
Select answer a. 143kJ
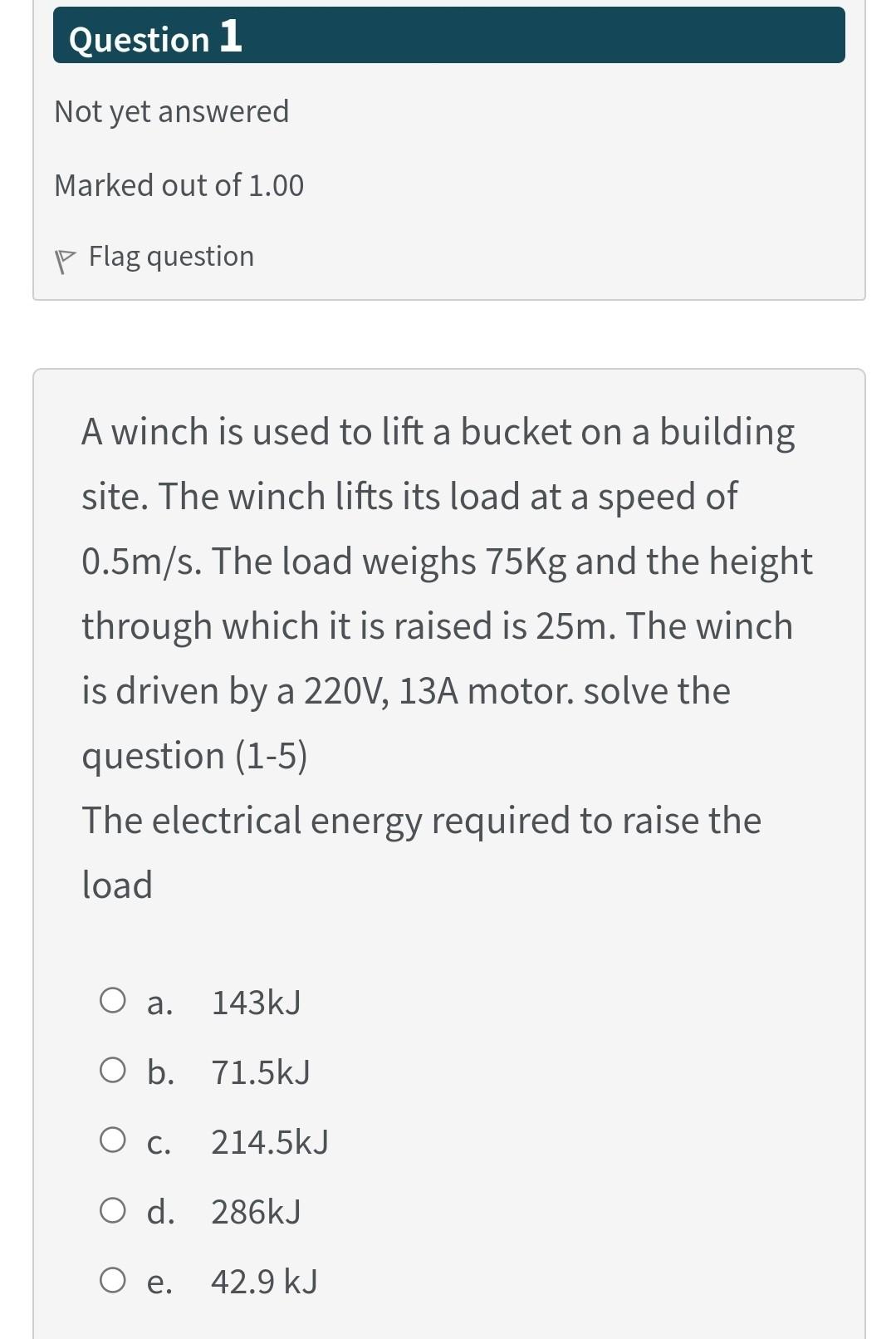point(113,1001)
